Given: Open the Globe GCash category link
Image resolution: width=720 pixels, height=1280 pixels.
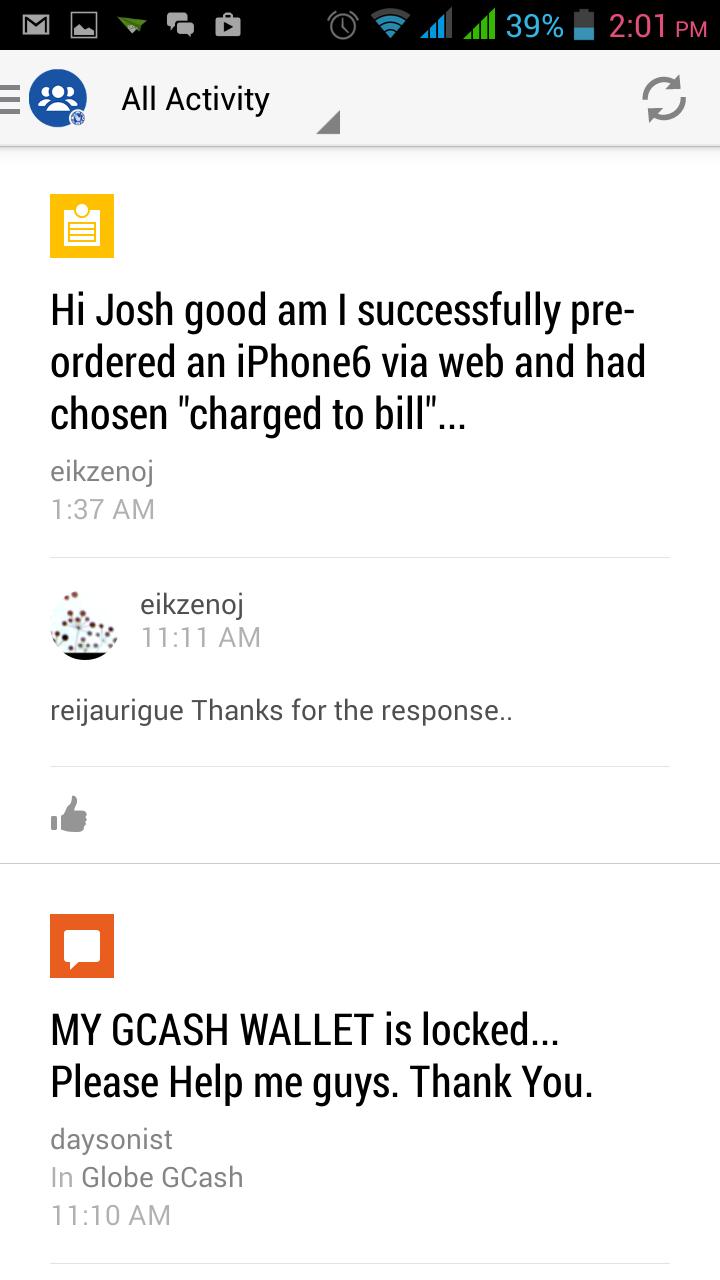Looking at the screenshot, I should 162,1177.
